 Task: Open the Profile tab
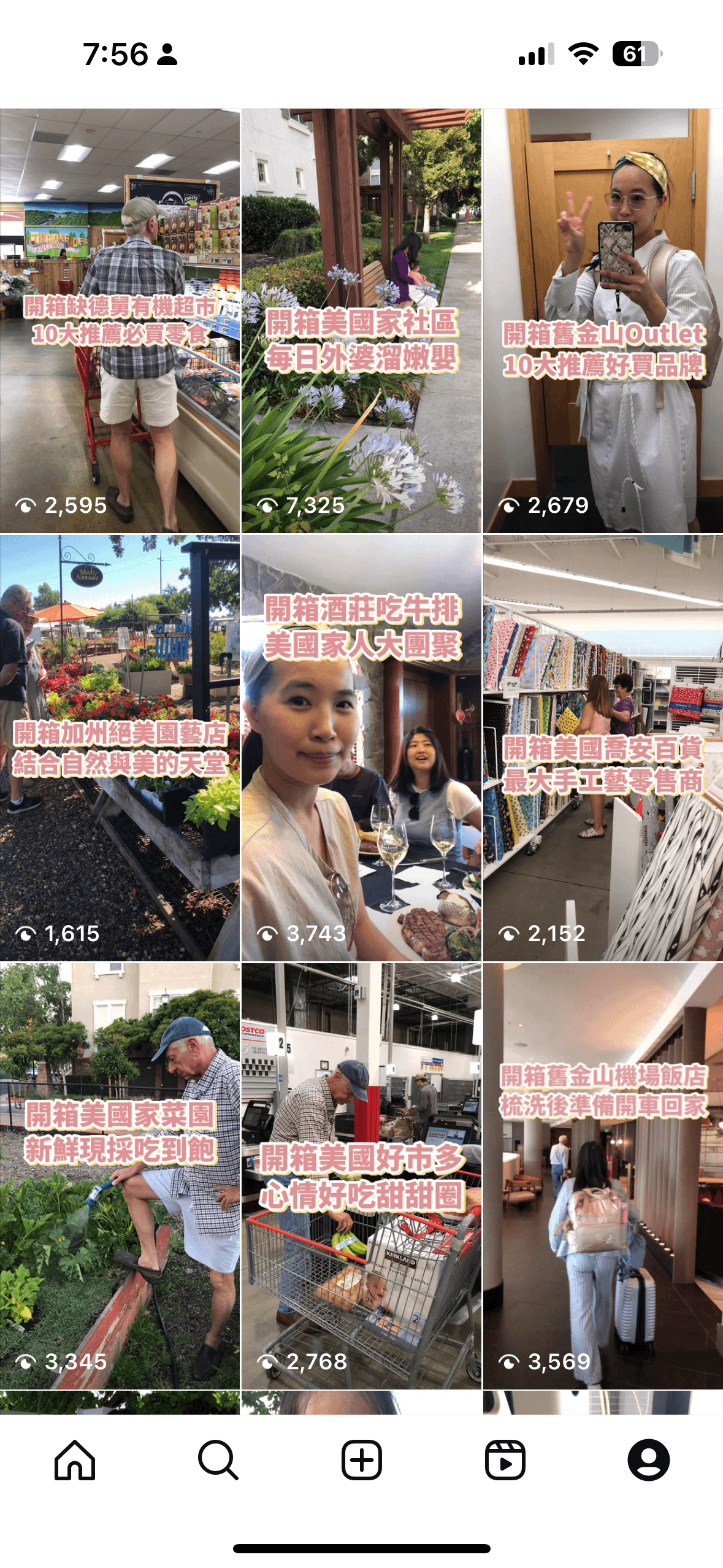point(648,1460)
